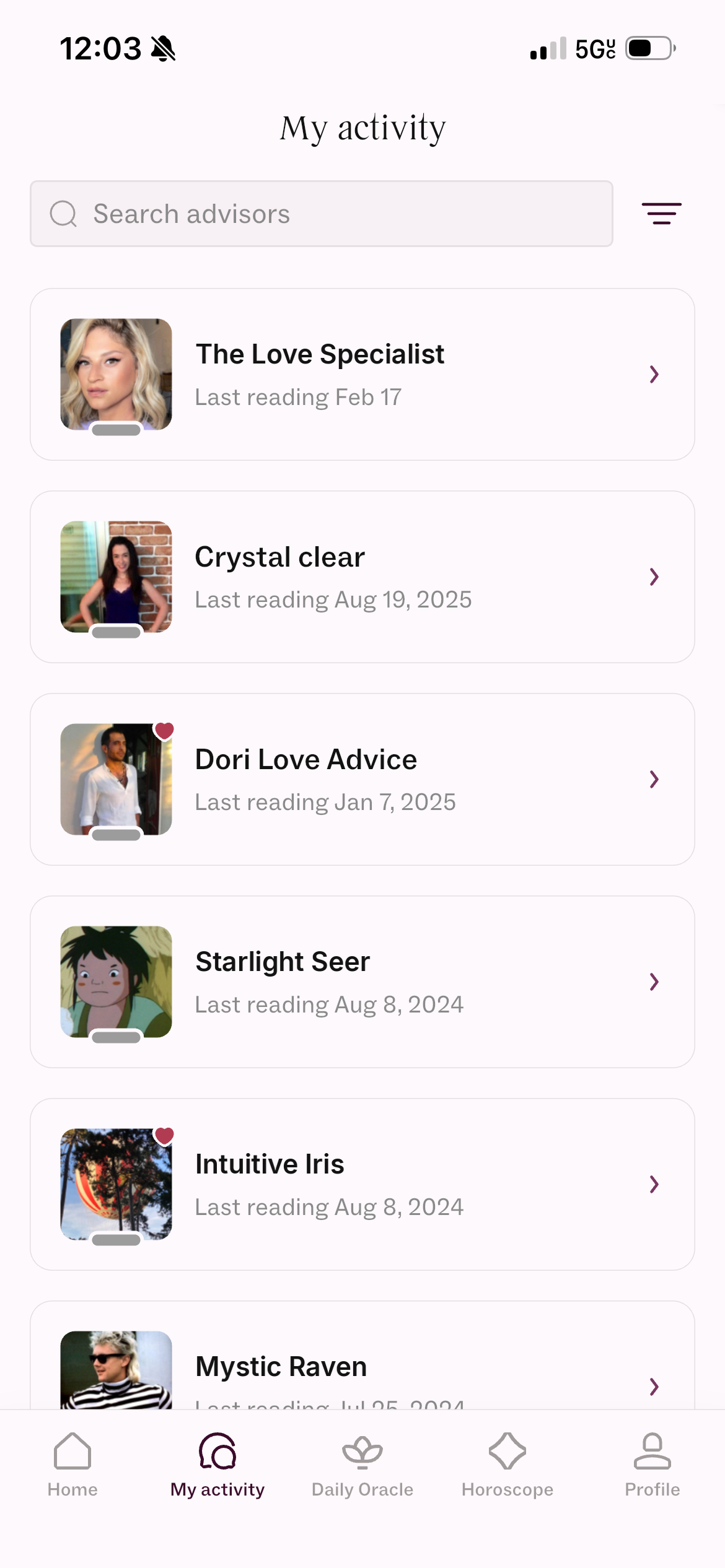Switch to the Profile tab
This screenshot has width=725, height=1568.
coord(652,1465)
